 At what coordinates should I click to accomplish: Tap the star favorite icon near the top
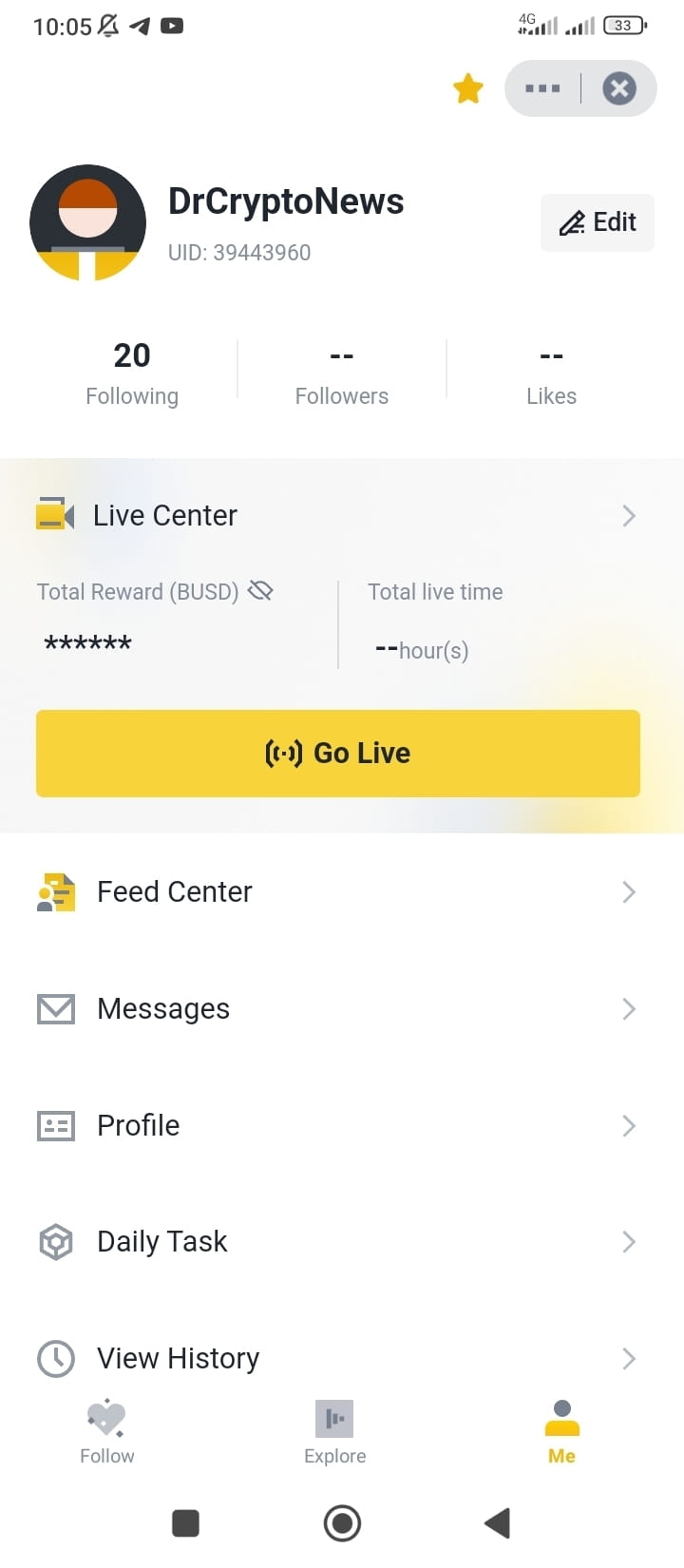coord(467,87)
